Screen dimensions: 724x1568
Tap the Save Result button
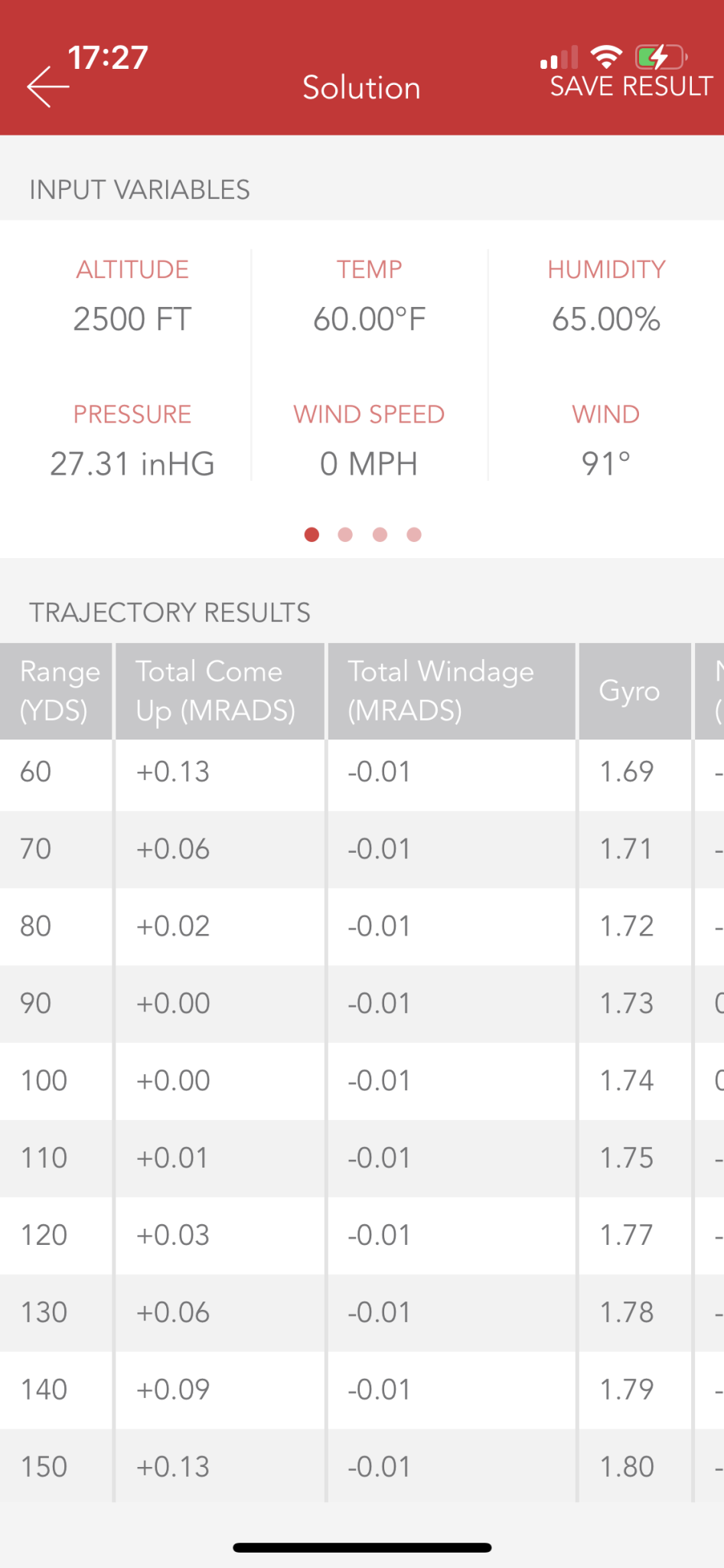pos(631,87)
